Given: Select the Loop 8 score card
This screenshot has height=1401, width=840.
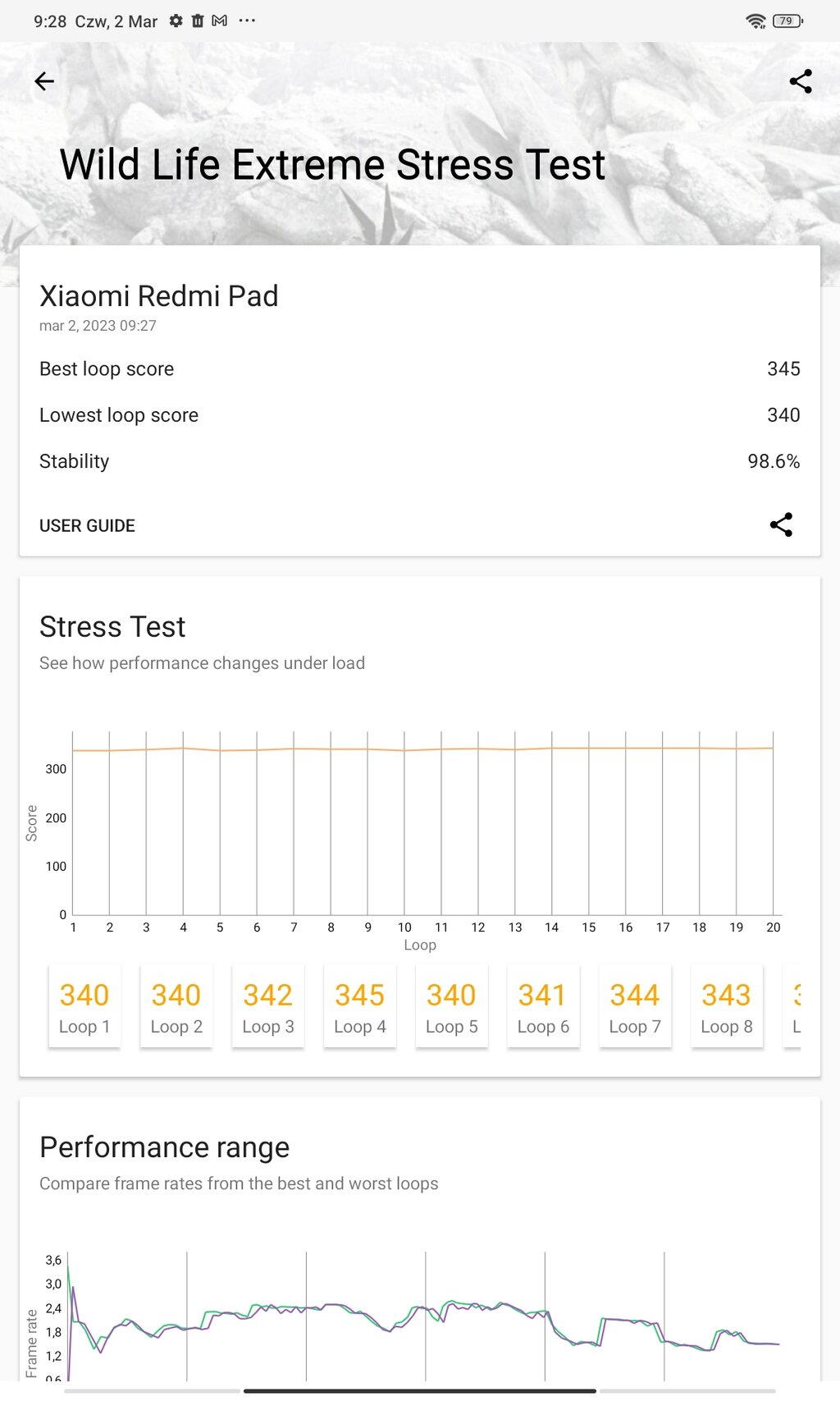Looking at the screenshot, I should pos(727,1006).
